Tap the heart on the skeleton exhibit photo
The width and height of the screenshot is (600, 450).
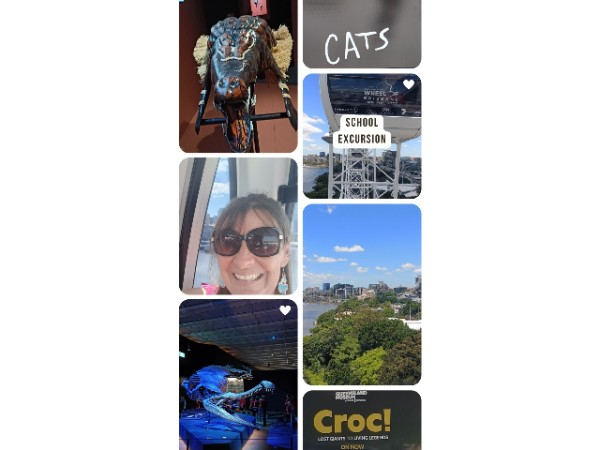tap(285, 311)
